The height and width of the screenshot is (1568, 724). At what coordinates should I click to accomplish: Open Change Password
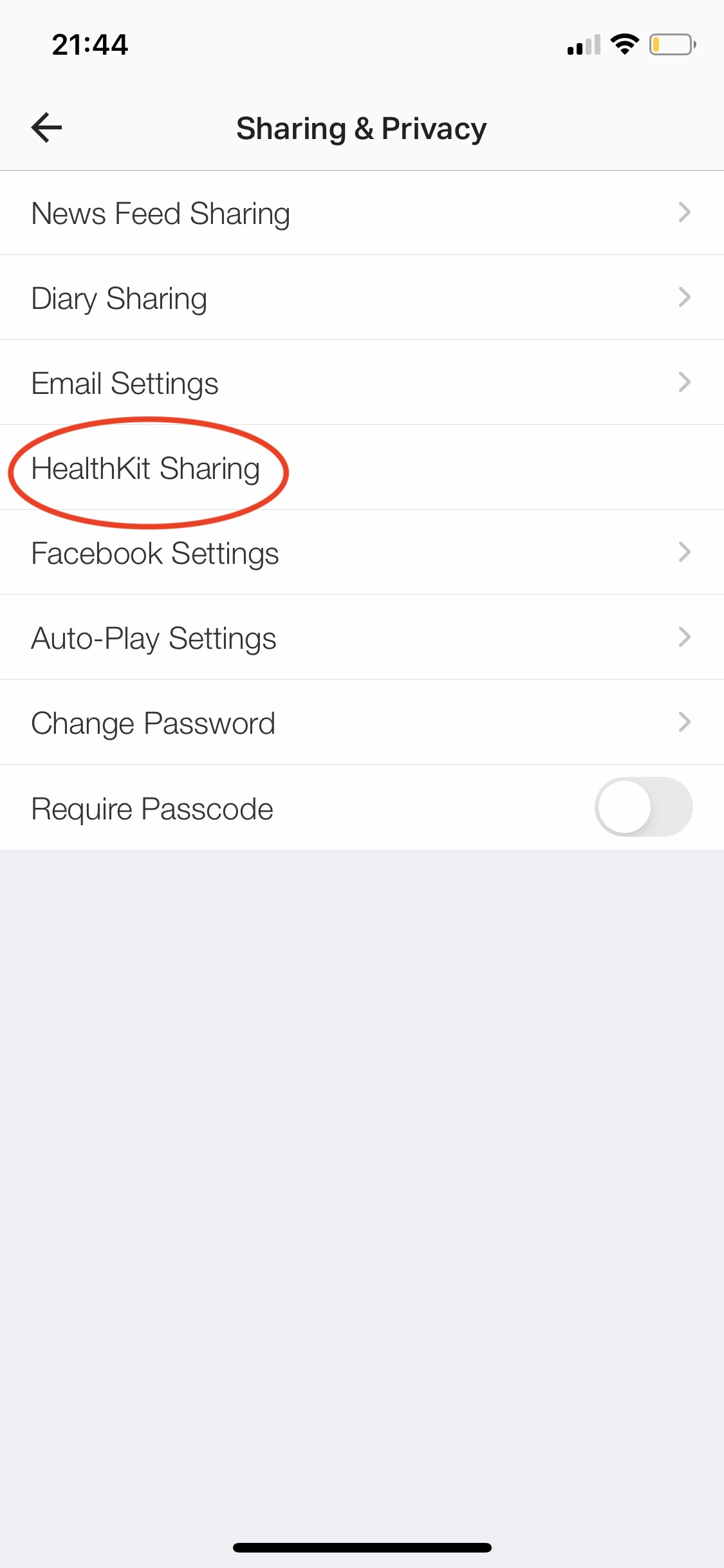click(362, 723)
